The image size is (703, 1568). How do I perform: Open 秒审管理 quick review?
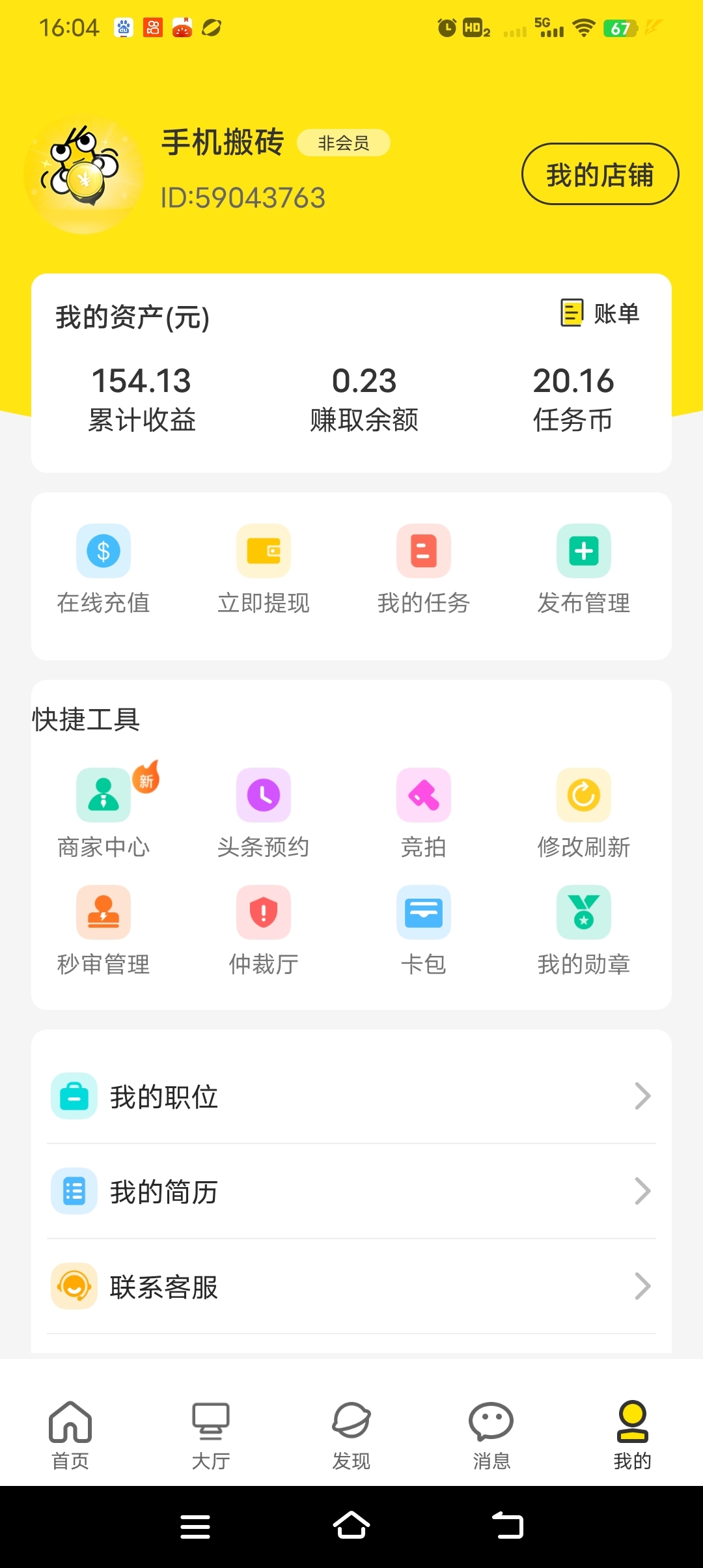(x=103, y=928)
